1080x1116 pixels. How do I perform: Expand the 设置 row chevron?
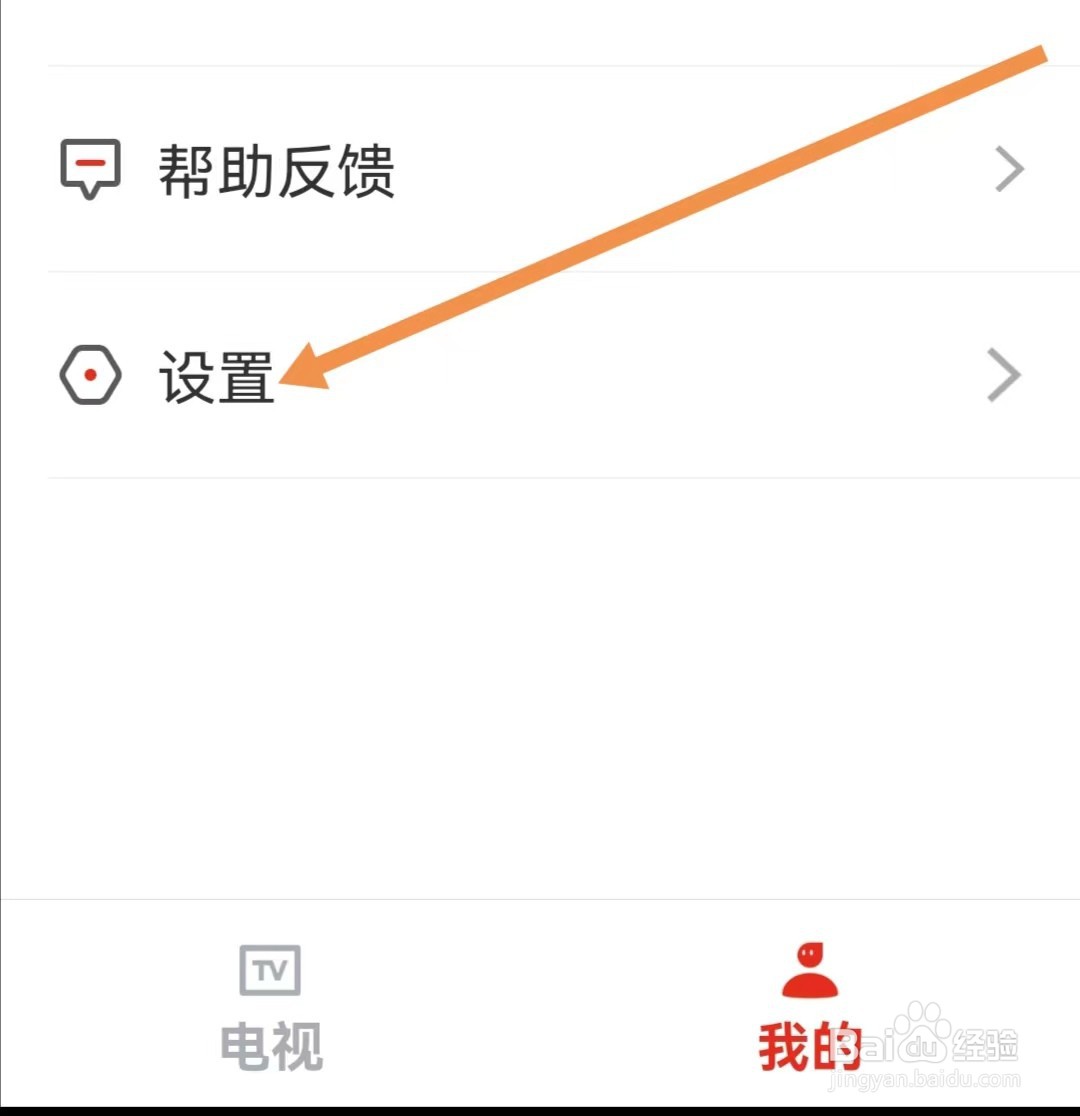1005,375
